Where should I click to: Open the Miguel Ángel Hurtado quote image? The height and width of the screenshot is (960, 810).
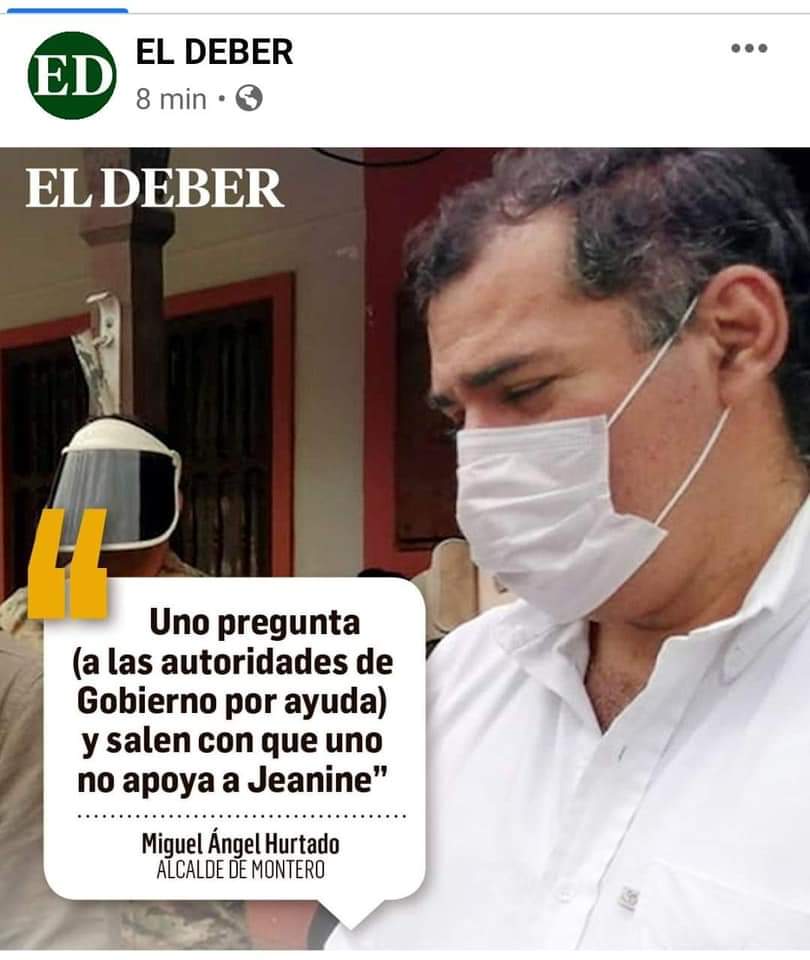pos(405,548)
